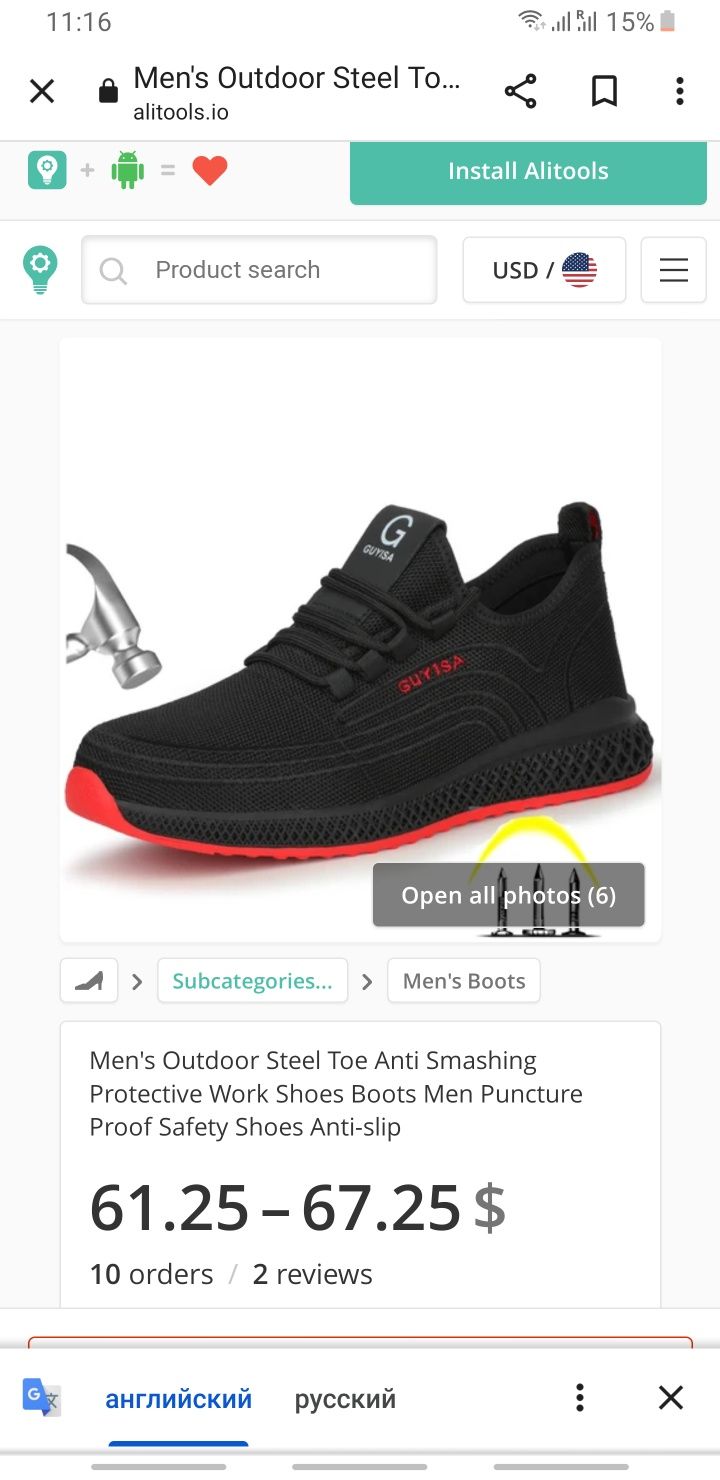Open all photos (6)

tap(509, 895)
